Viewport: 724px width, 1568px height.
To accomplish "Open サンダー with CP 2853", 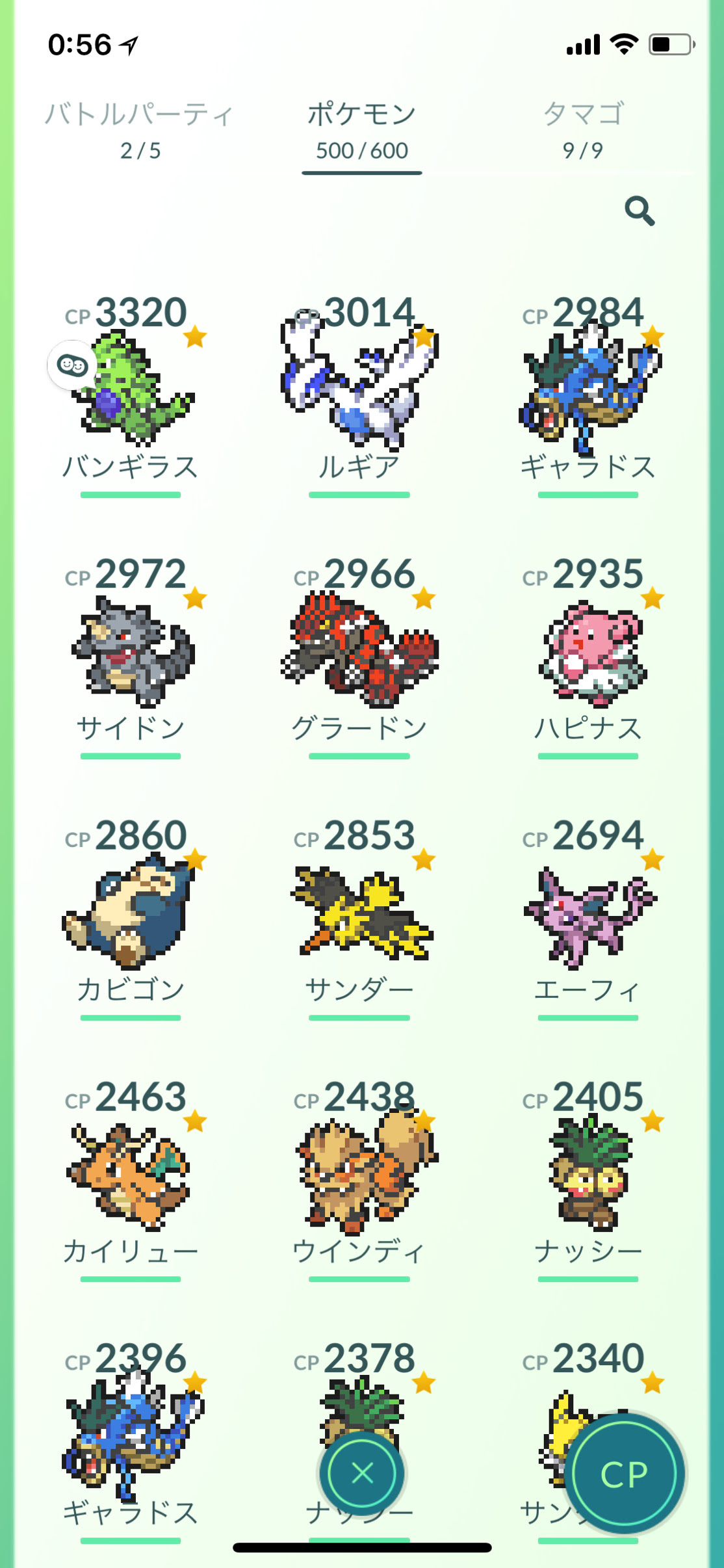I will coord(359,917).
